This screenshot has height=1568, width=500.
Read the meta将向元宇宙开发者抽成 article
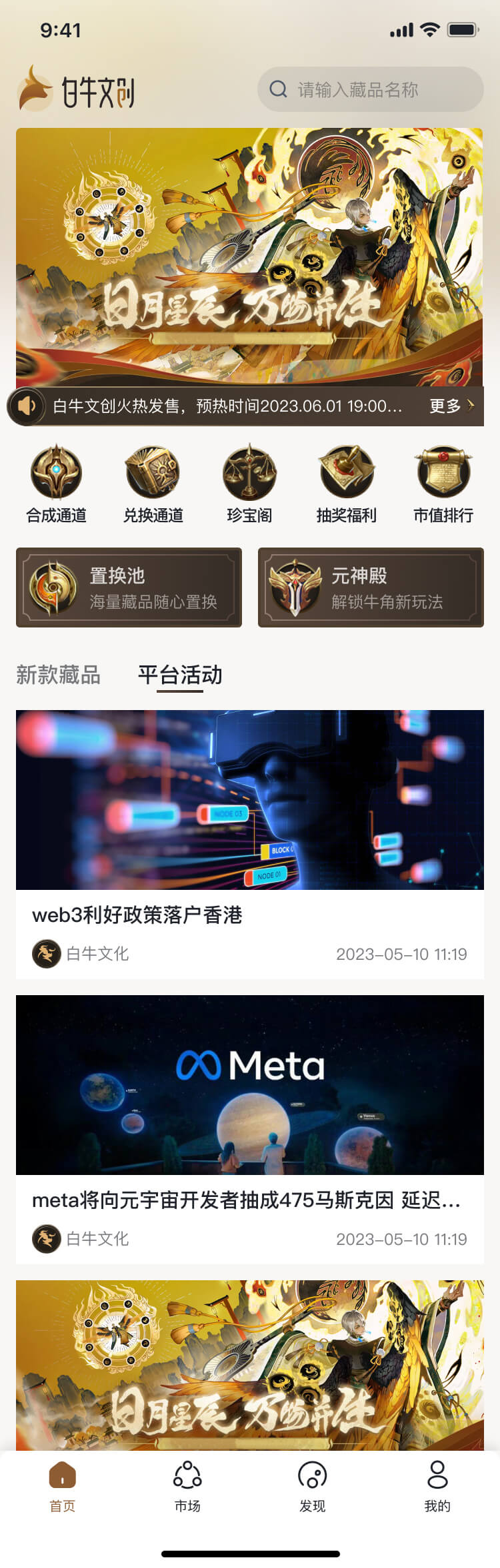tap(249, 1129)
